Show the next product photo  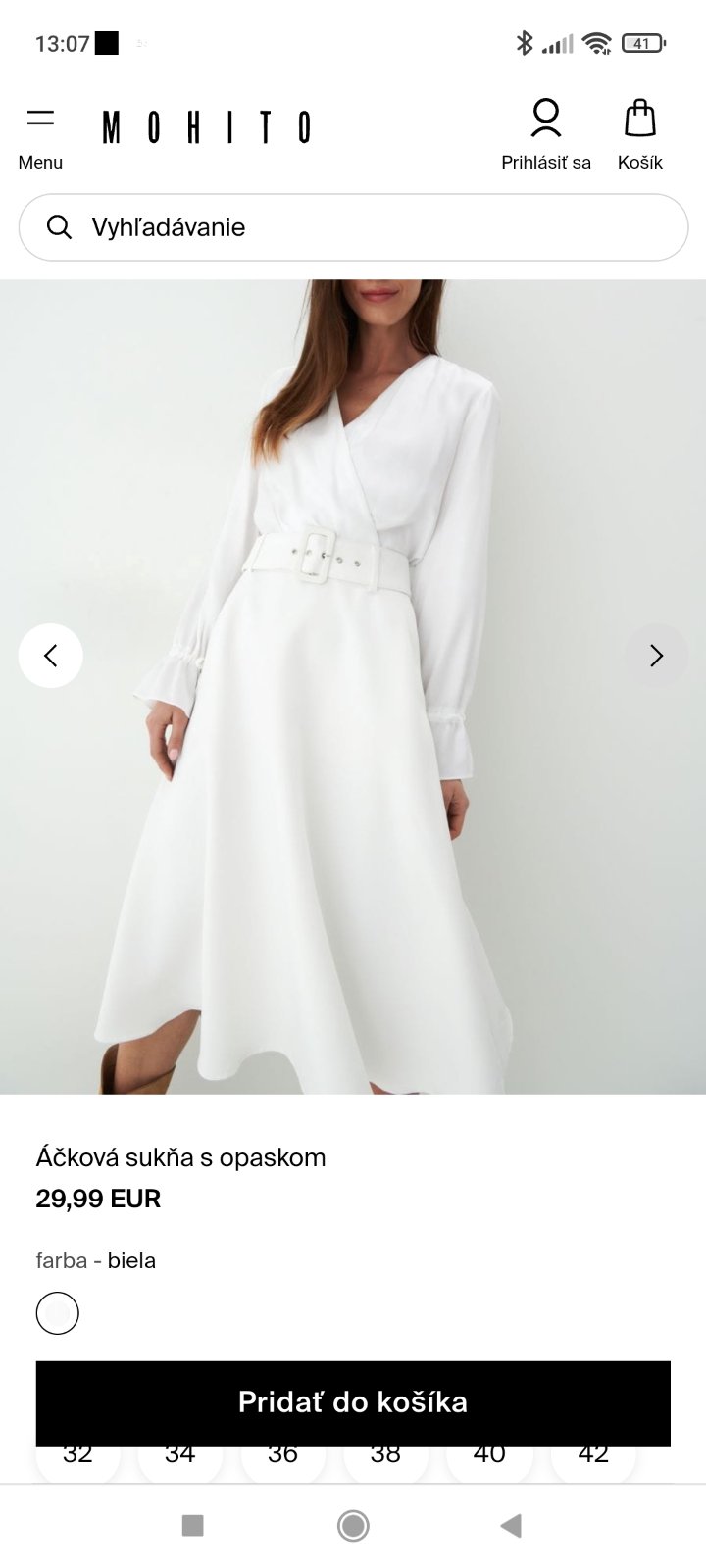[x=656, y=656]
